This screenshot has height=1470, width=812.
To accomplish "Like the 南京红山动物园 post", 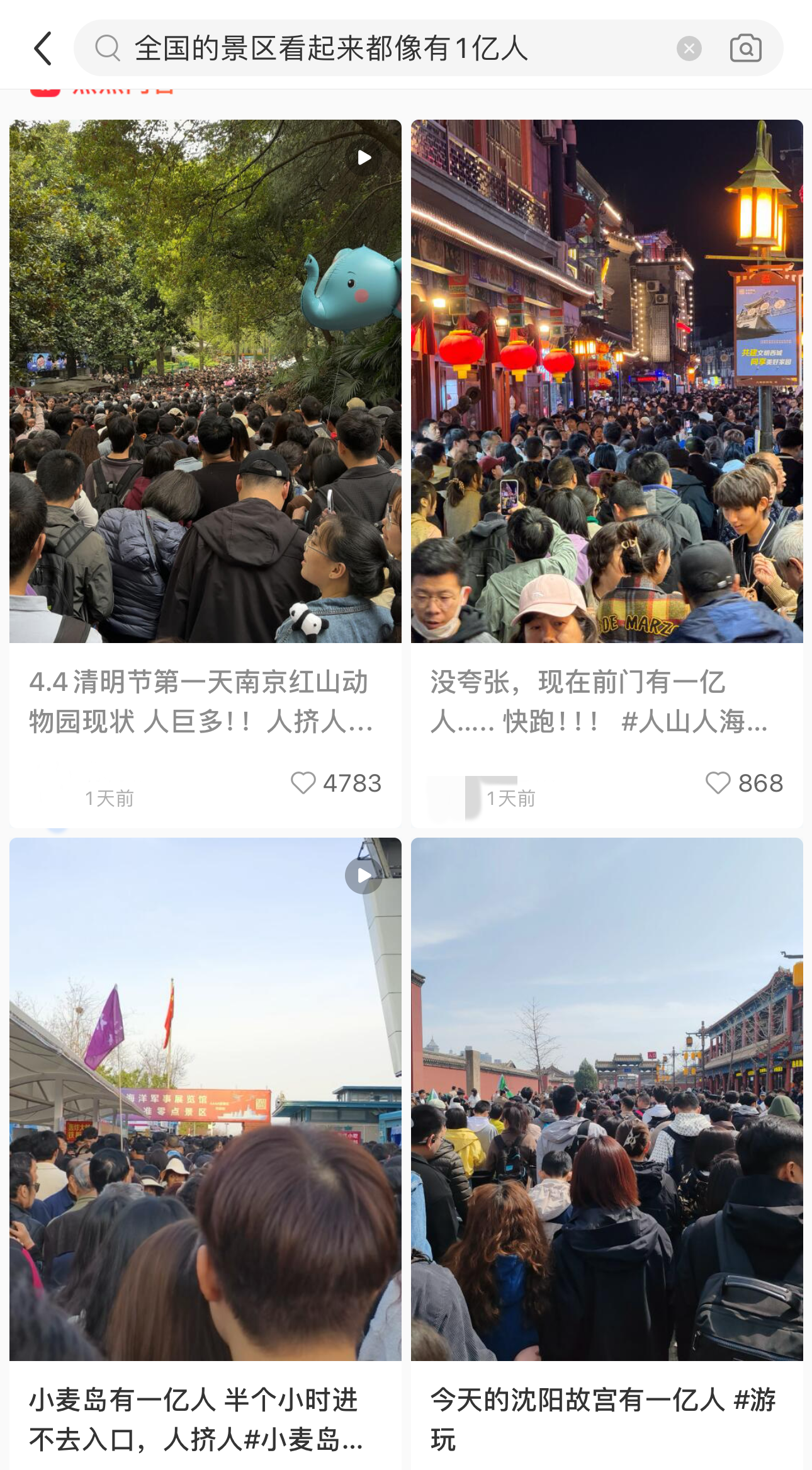I will [x=303, y=783].
